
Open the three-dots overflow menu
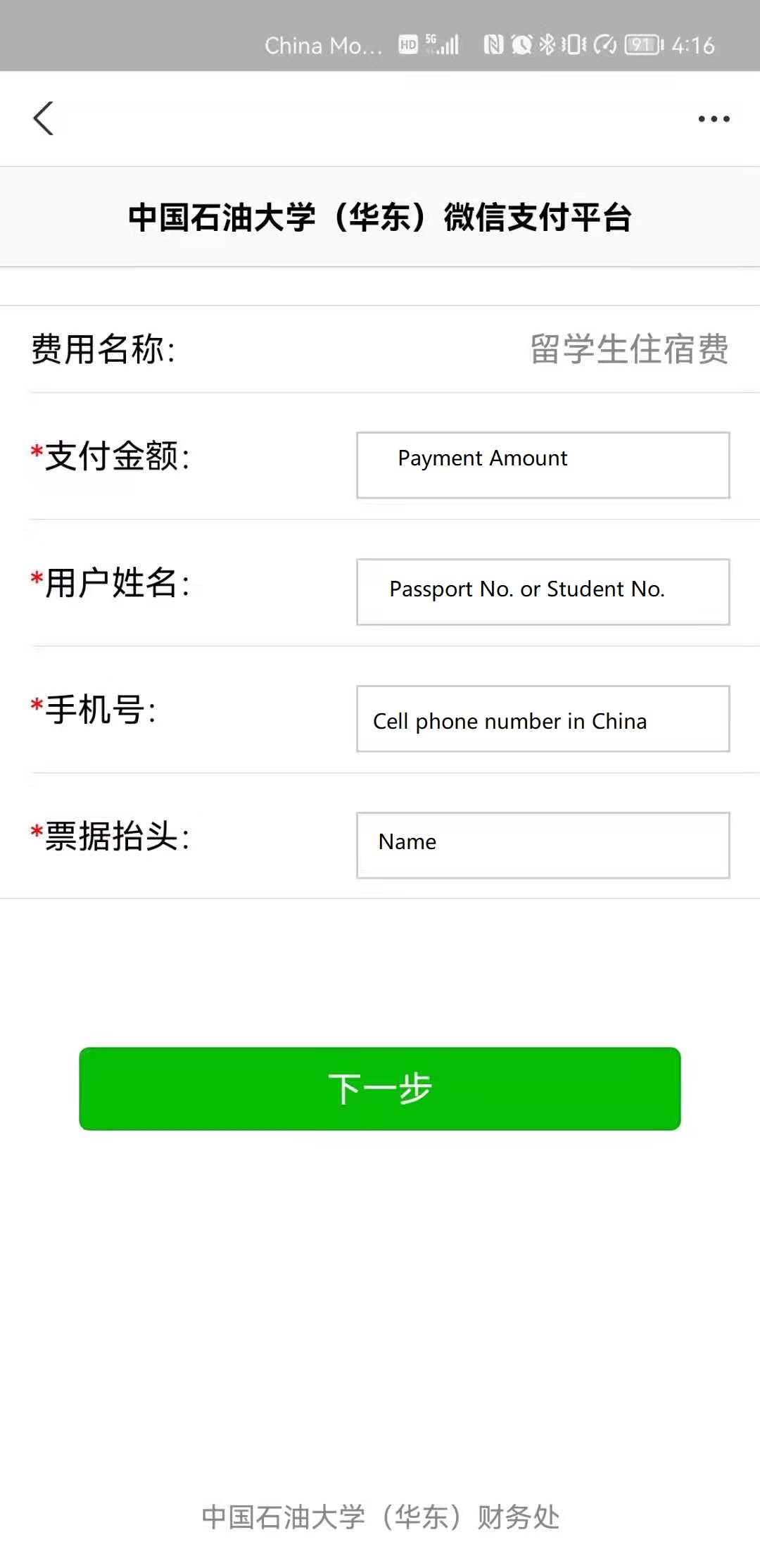(714, 119)
